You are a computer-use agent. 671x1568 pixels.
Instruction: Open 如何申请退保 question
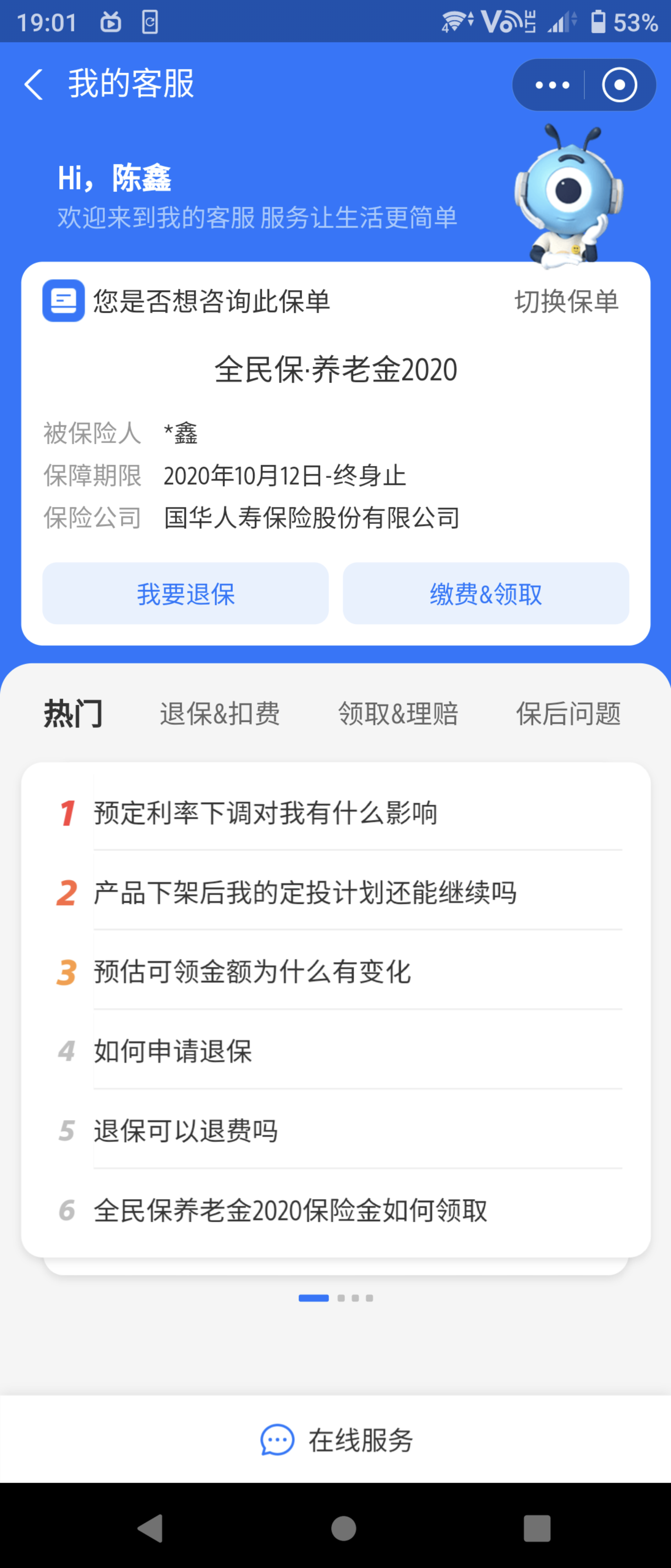tap(173, 1051)
